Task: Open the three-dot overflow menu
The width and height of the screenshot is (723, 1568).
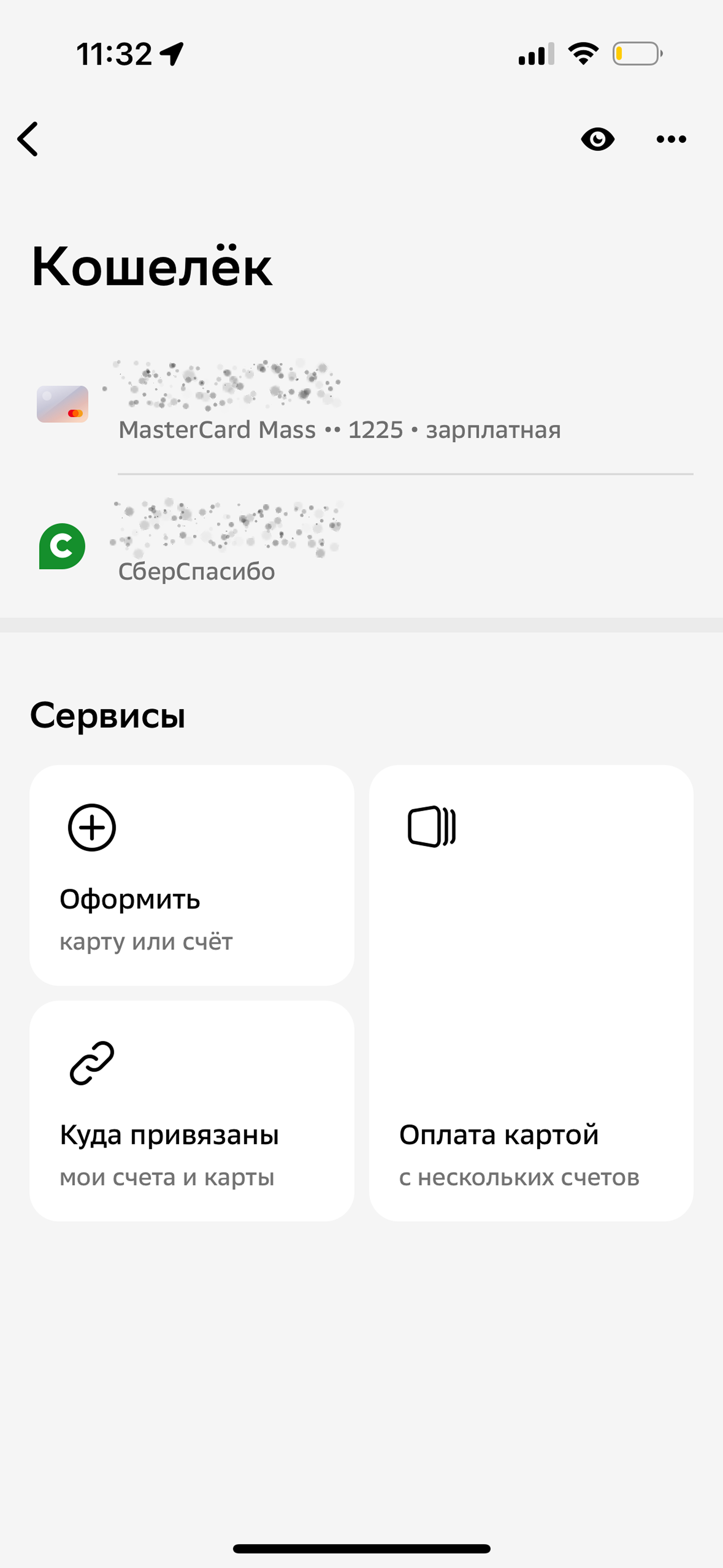Action: coord(671,139)
